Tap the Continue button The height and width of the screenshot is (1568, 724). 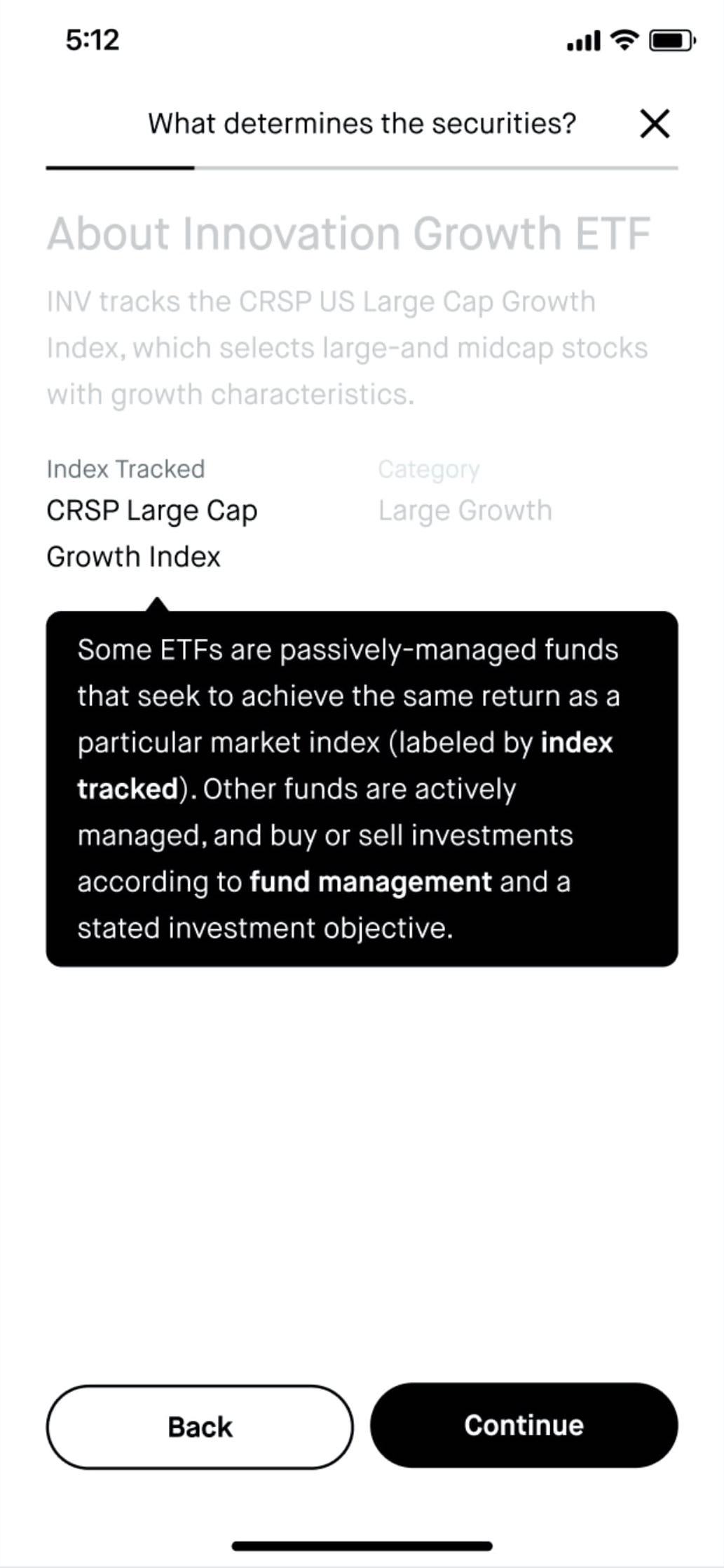pos(524,1426)
